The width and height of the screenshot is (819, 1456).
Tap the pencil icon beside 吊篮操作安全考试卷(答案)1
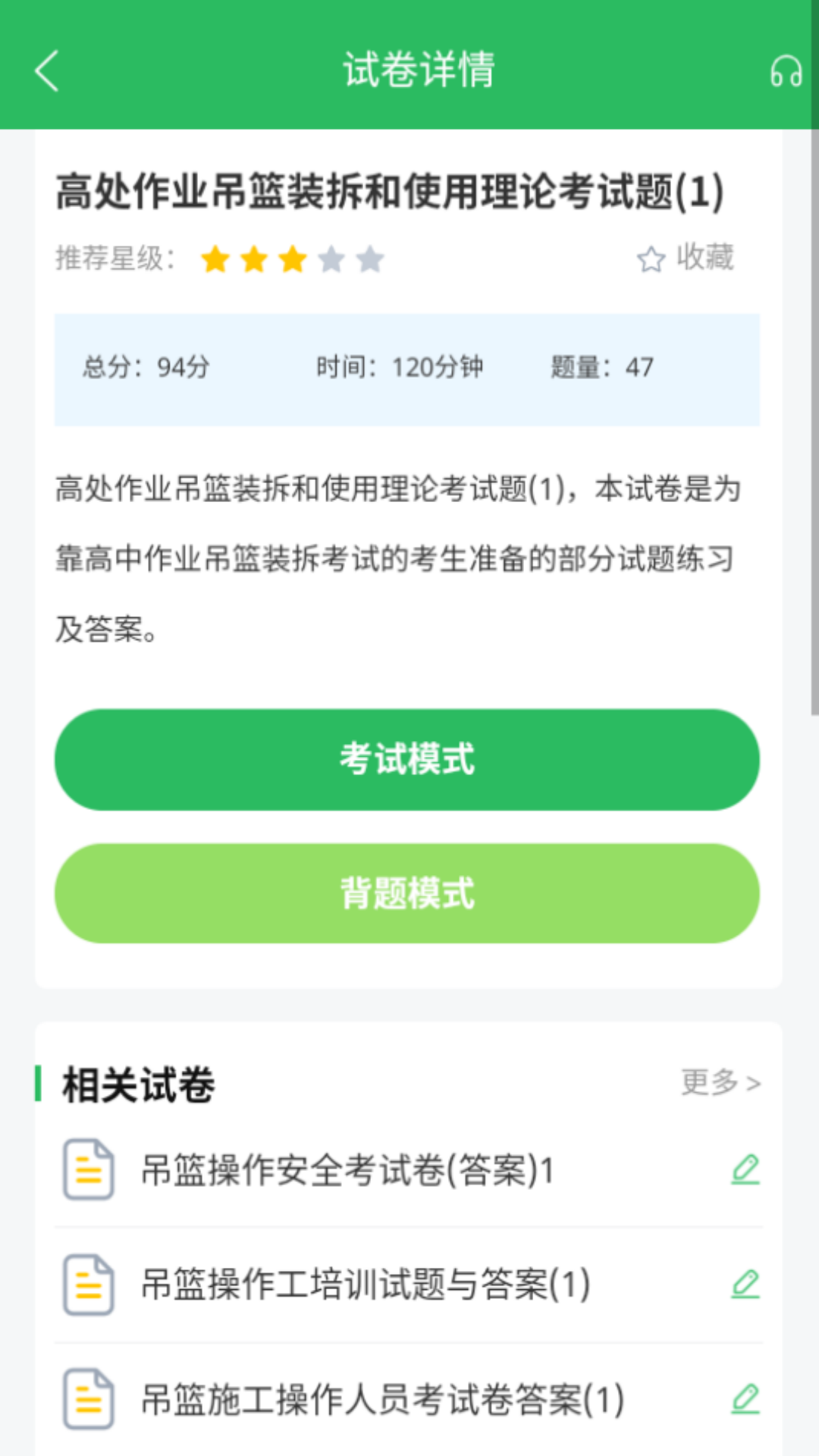[745, 1169]
